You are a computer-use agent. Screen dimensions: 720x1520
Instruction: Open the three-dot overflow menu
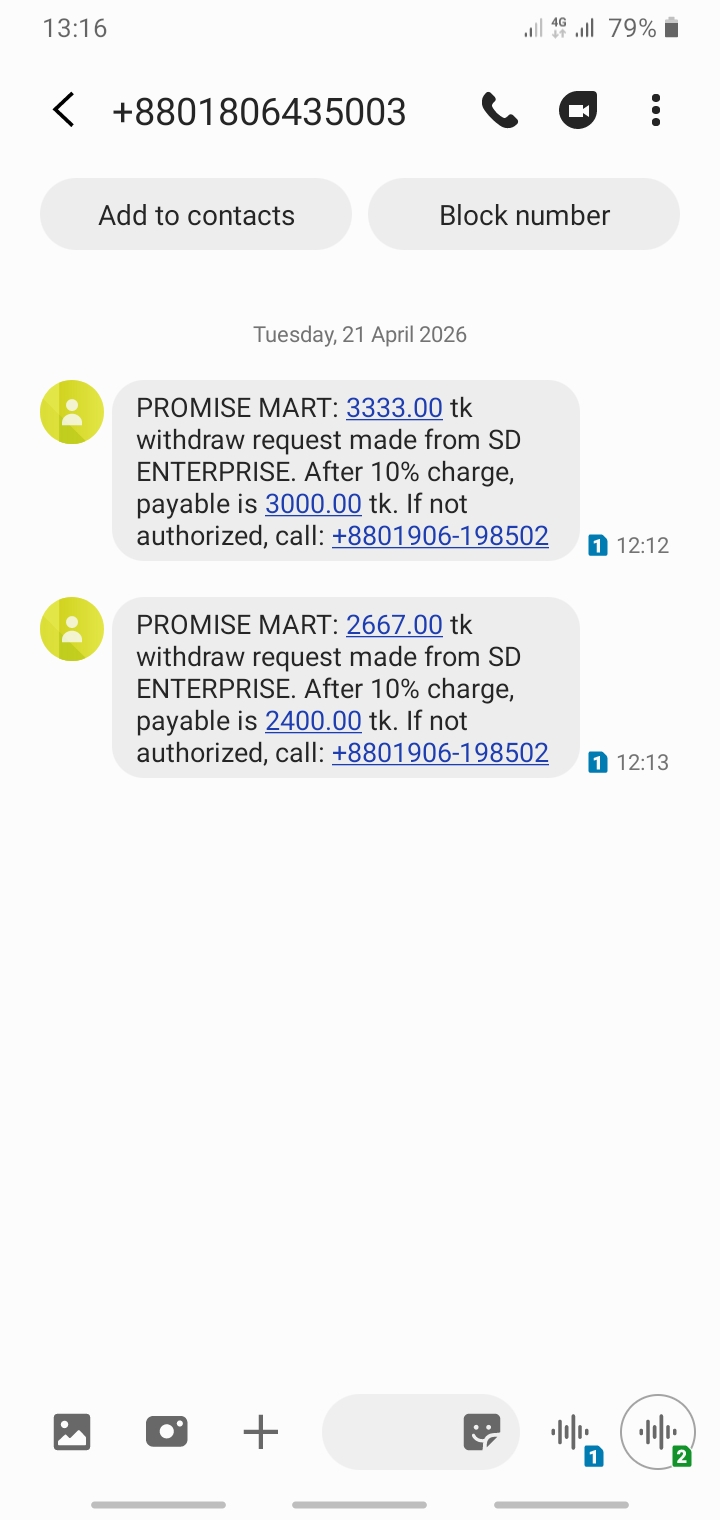(656, 110)
